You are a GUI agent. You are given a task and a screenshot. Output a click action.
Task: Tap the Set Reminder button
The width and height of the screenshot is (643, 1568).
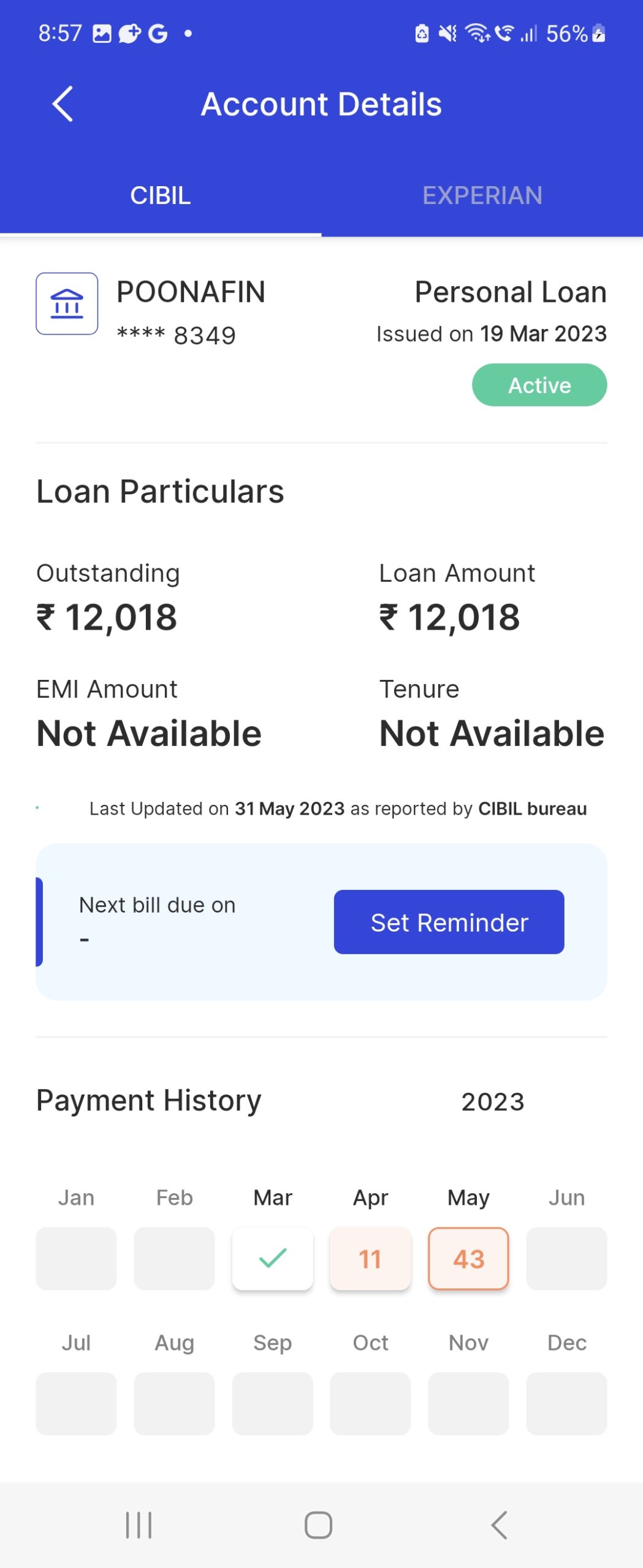(449, 922)
